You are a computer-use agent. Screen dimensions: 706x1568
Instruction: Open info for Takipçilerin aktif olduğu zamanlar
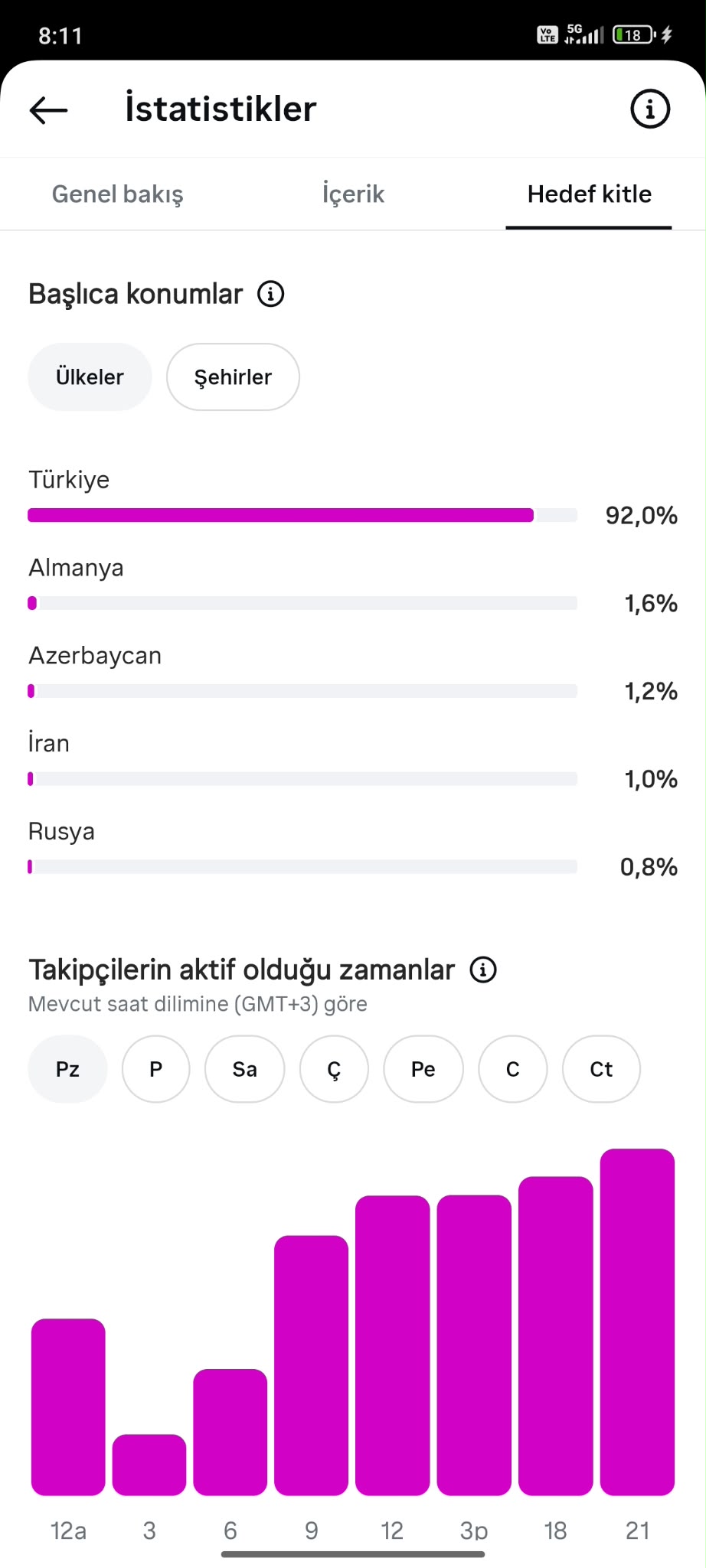tap(483, 970)
